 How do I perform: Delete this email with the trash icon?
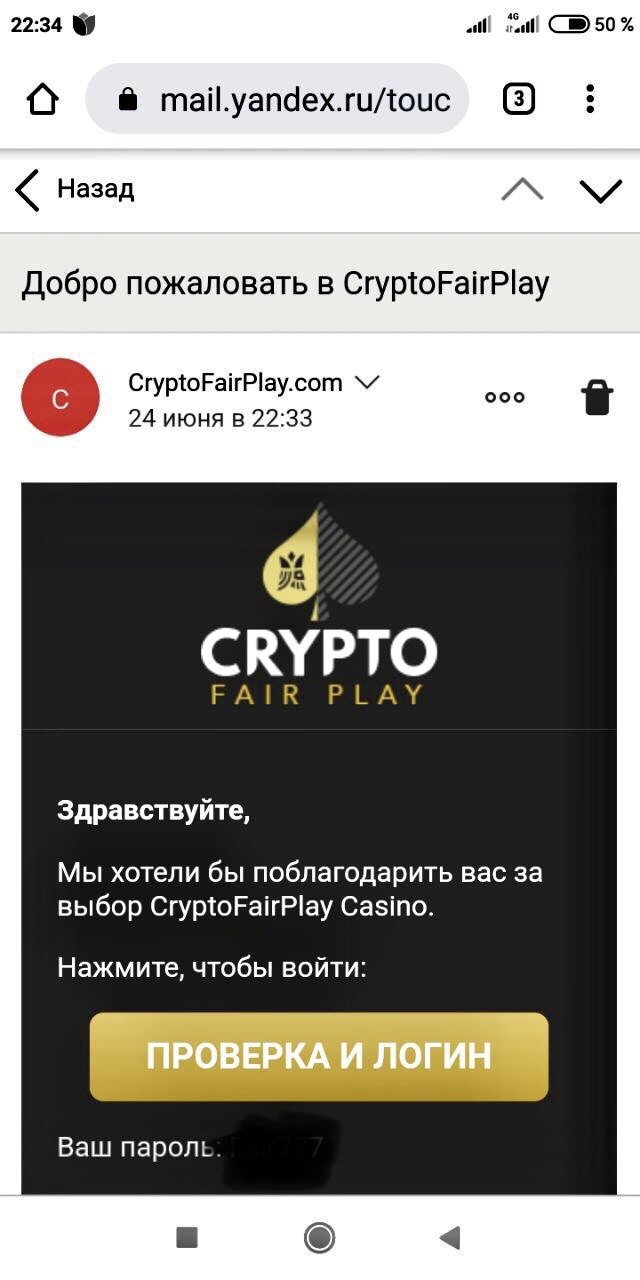(x=596, y=397)
